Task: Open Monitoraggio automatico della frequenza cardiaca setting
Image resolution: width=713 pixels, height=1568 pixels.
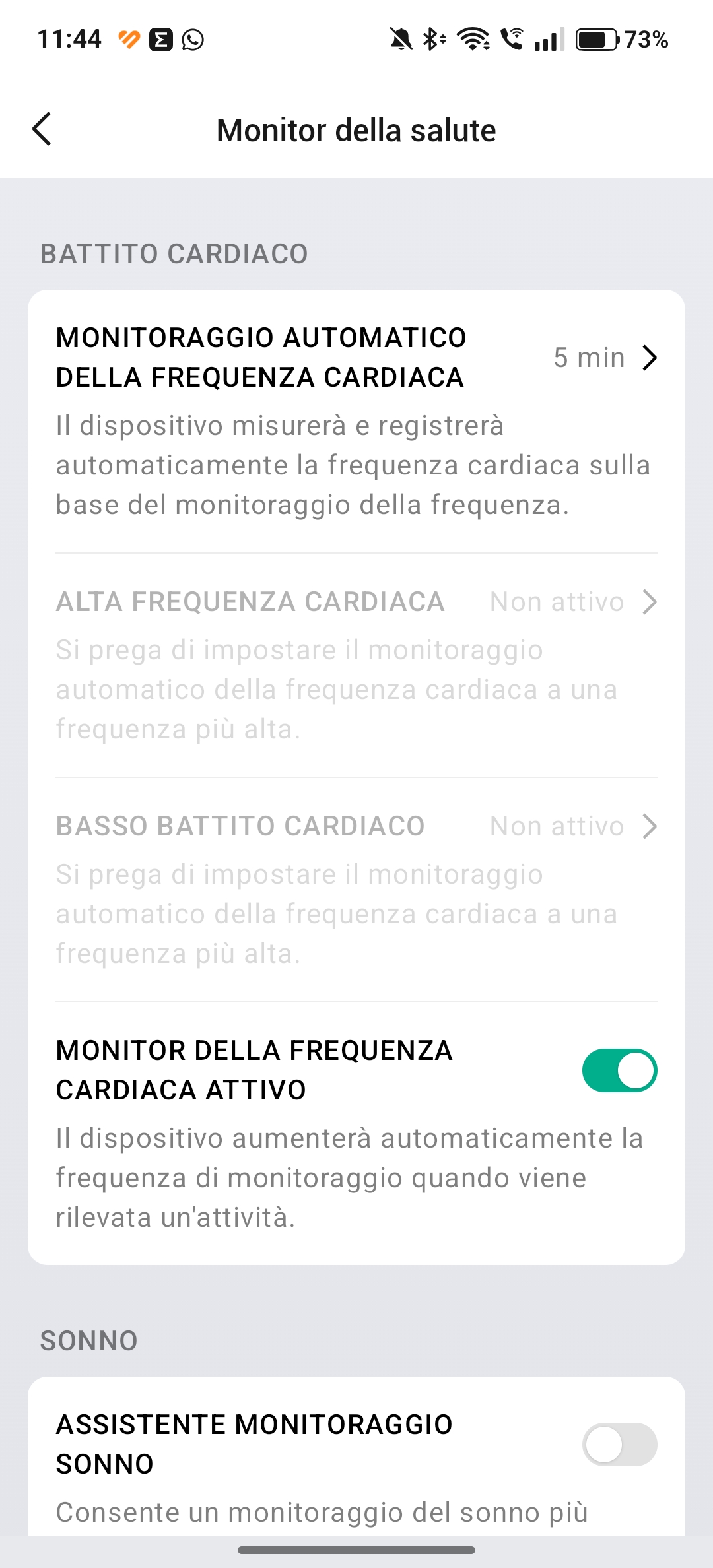Action: (x=356, y=421)
